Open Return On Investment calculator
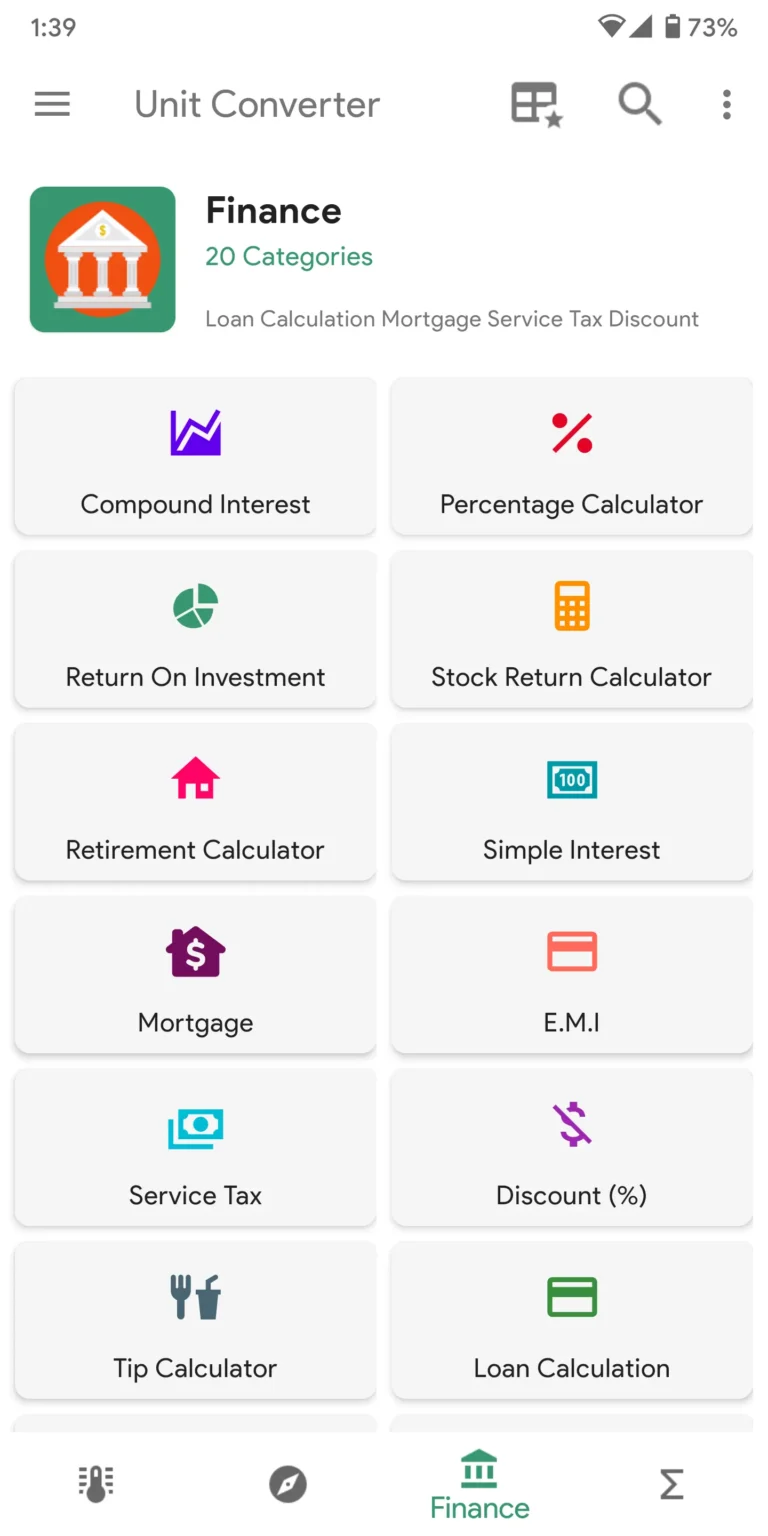Screen dimensions: 768x1536 [194, 604]
